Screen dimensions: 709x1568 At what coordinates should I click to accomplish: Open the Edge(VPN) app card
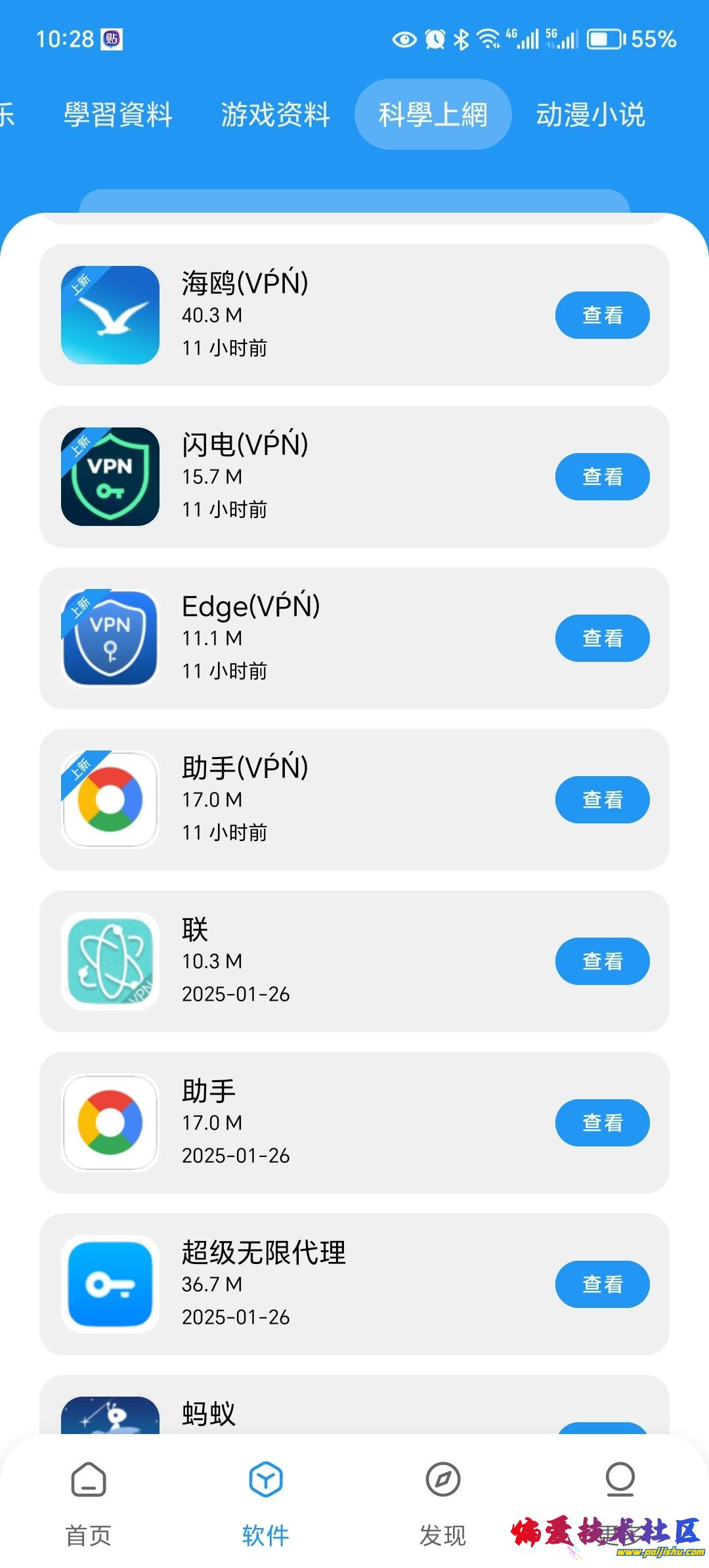click(x=328, y=638)
